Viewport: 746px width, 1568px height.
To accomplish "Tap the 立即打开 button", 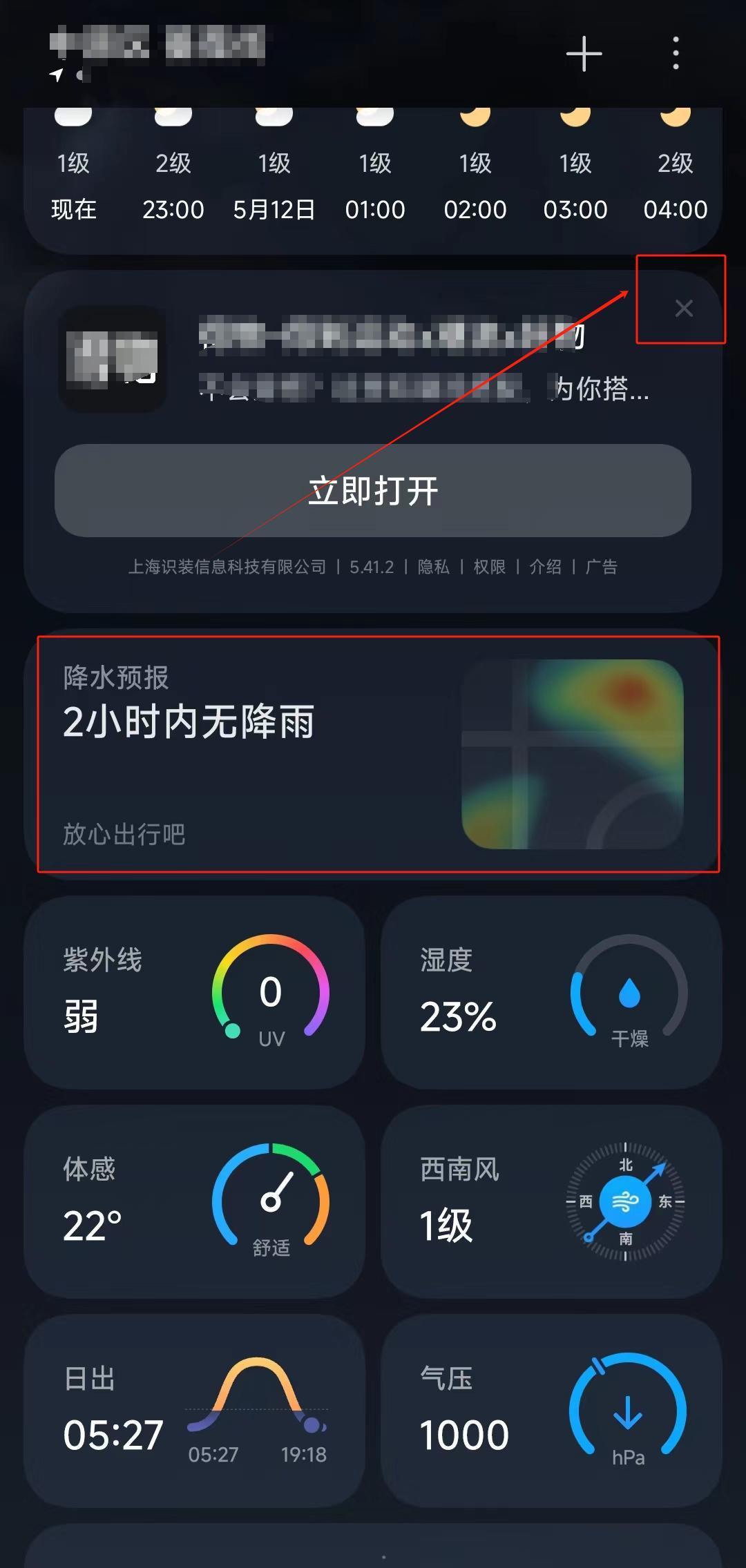I will pos(372,492).
